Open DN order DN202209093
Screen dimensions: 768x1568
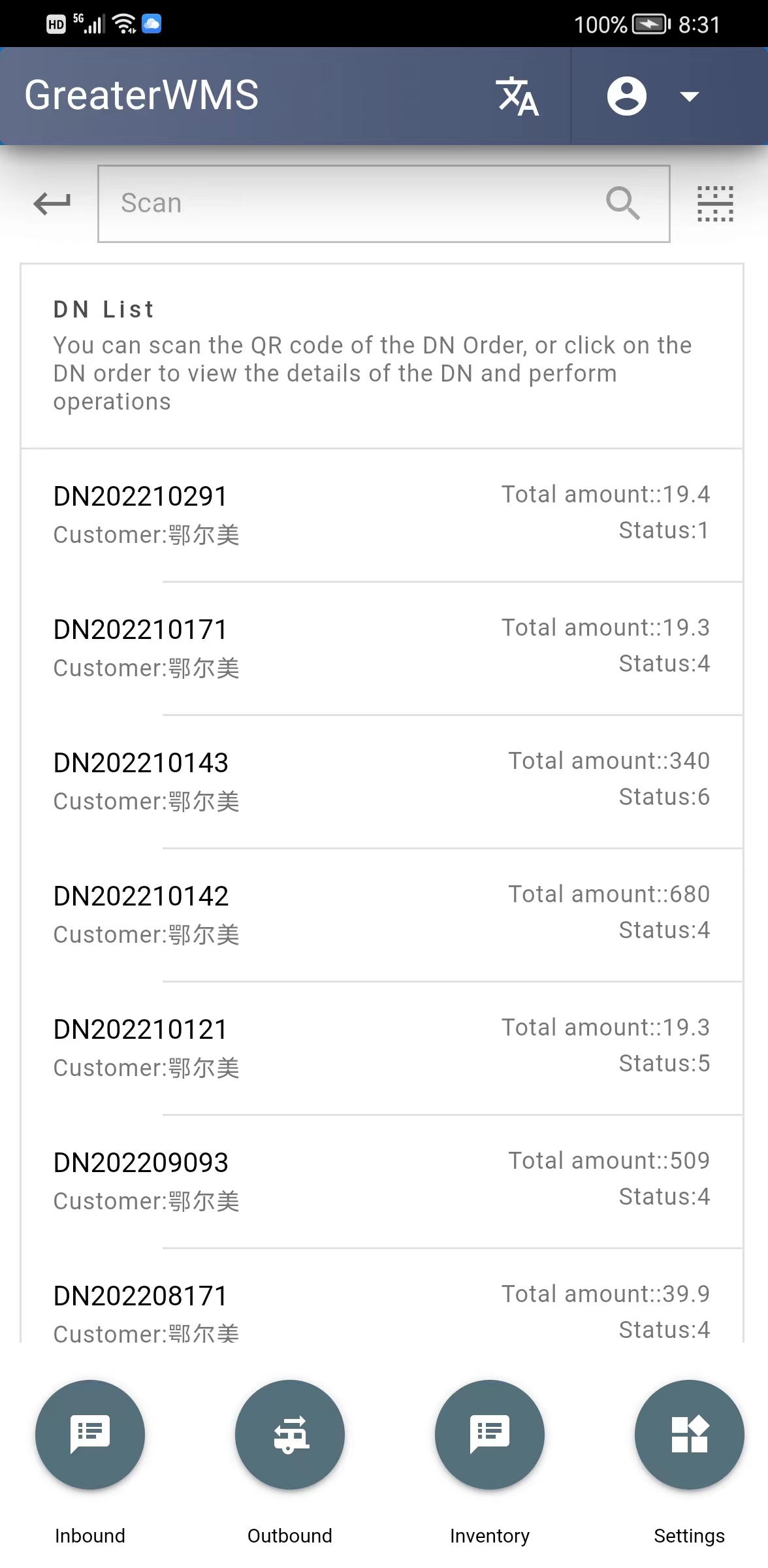381,1181
